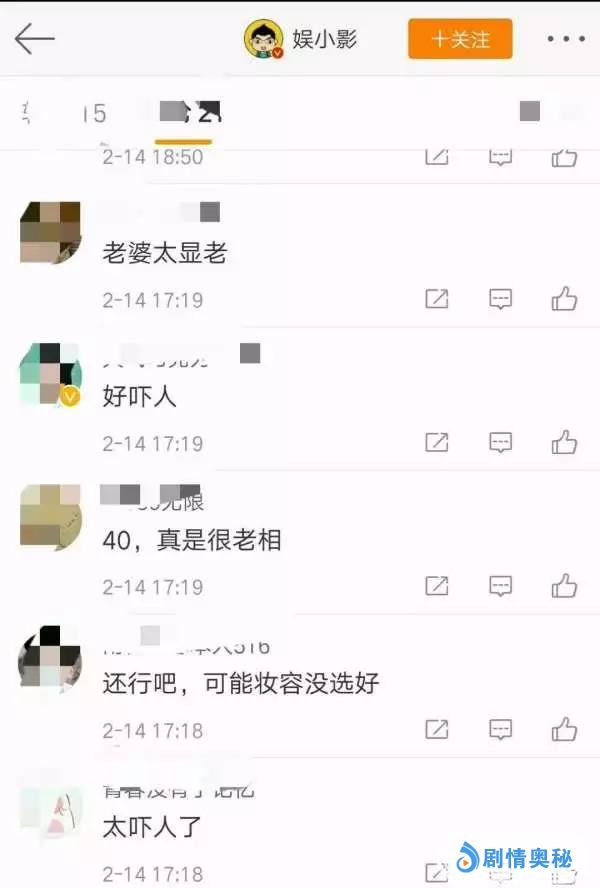Screen dimensions: 600x888
Task: Like the comment 老婆太显老
Action: click(564, 299)
